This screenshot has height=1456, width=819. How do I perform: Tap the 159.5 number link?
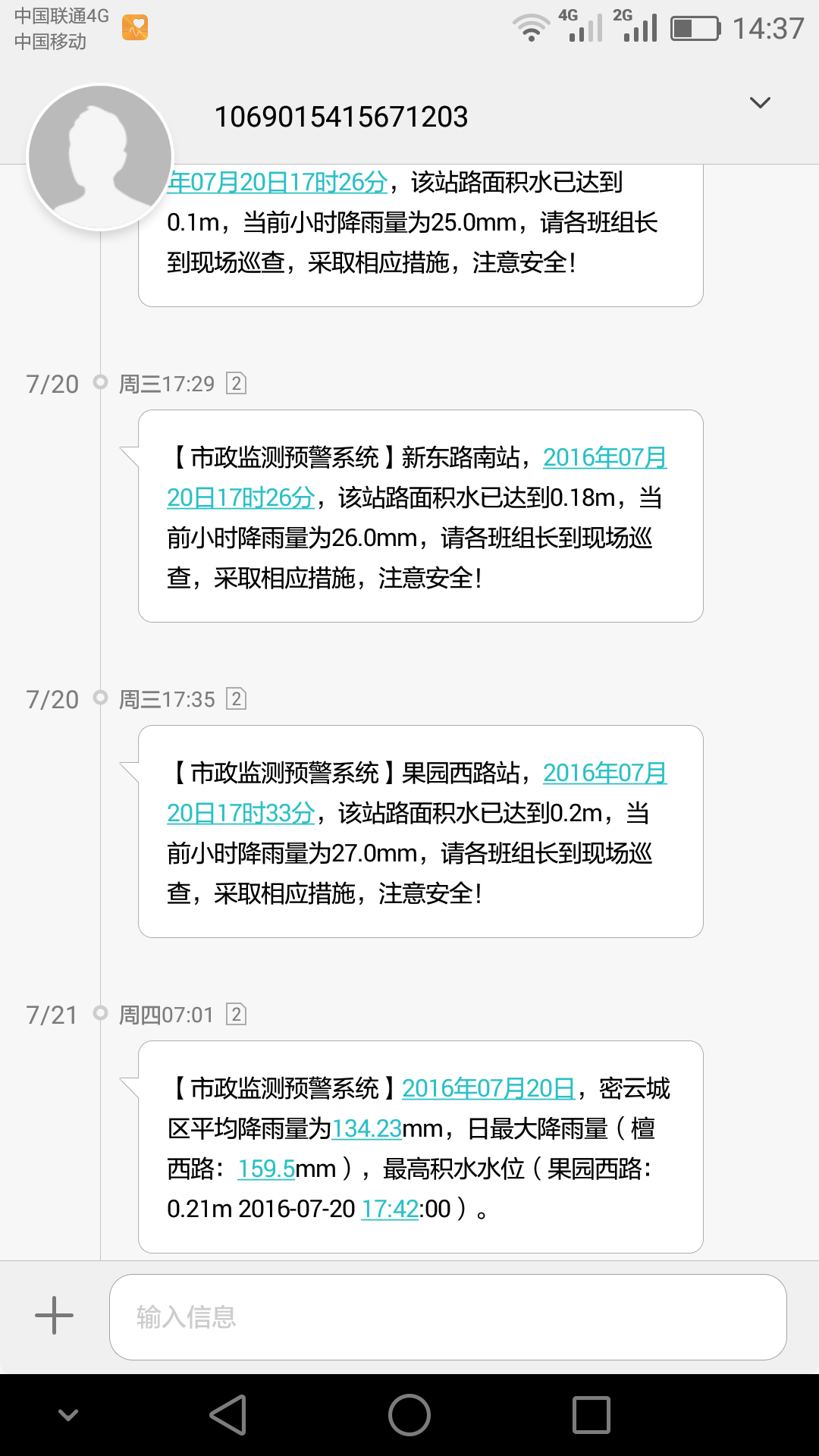tap(266, 1169)
